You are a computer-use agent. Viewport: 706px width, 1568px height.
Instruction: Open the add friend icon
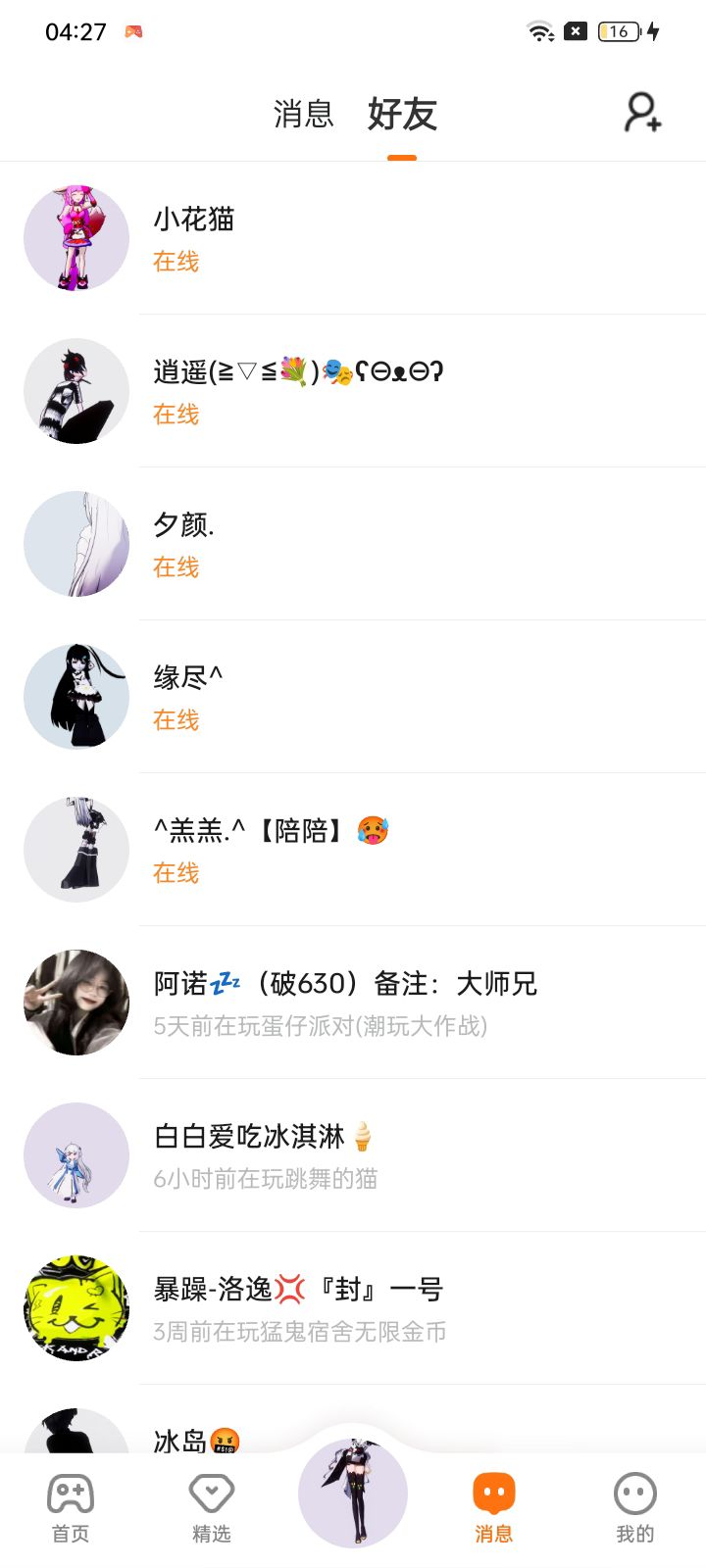(642, 113)
